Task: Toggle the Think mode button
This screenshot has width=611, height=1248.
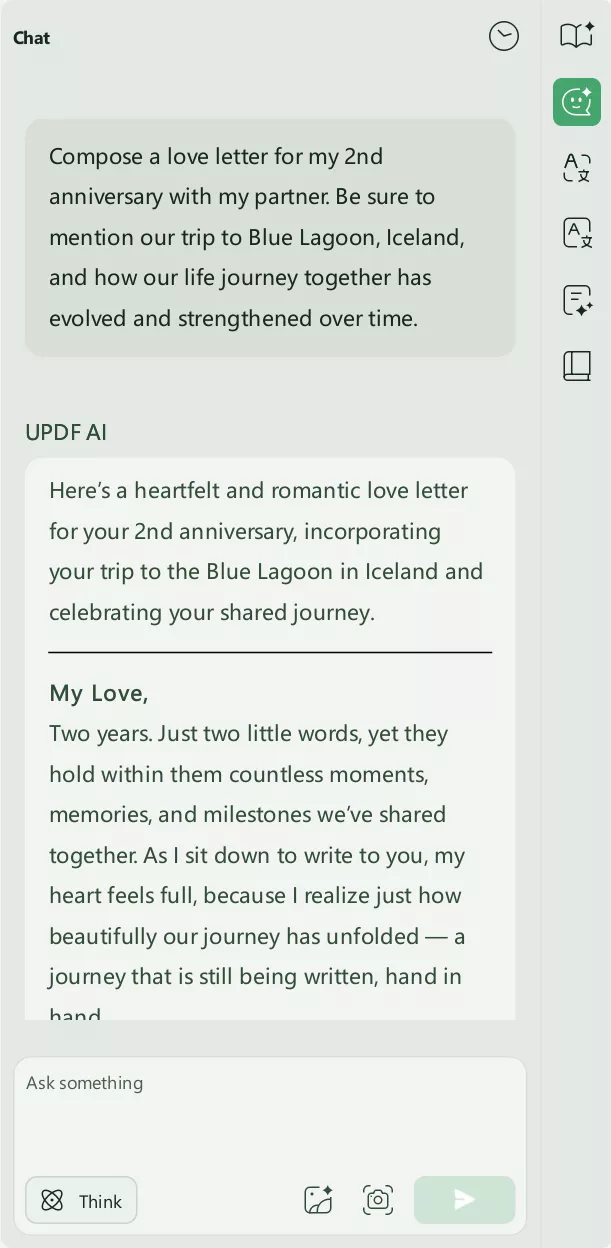Action: [81, 1200]
